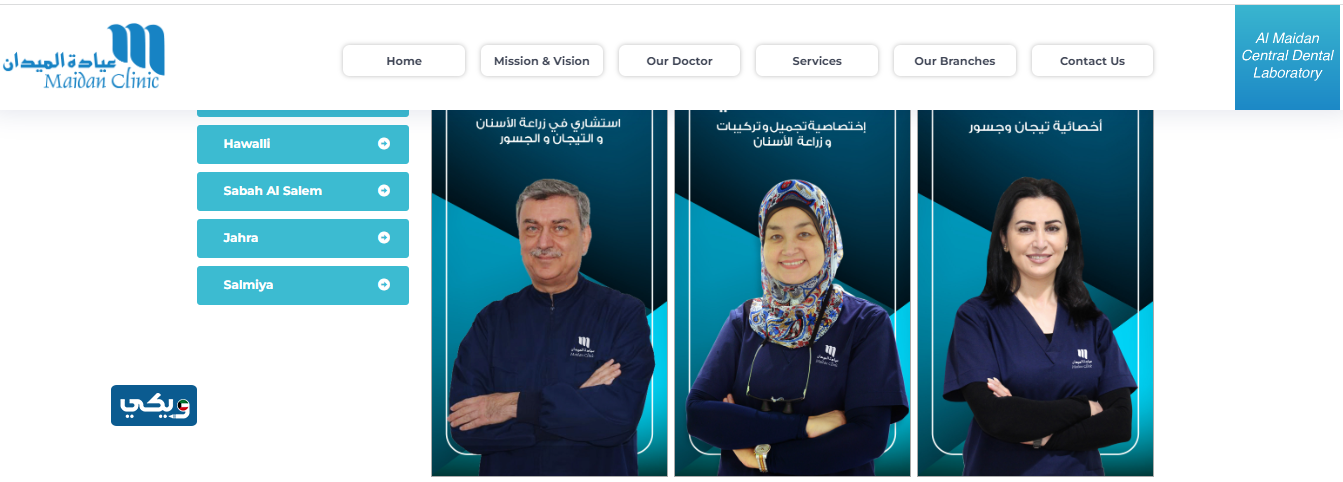Go to the Home page
The height and width of the screenshot is (482, 1343).
coord(404,61)
